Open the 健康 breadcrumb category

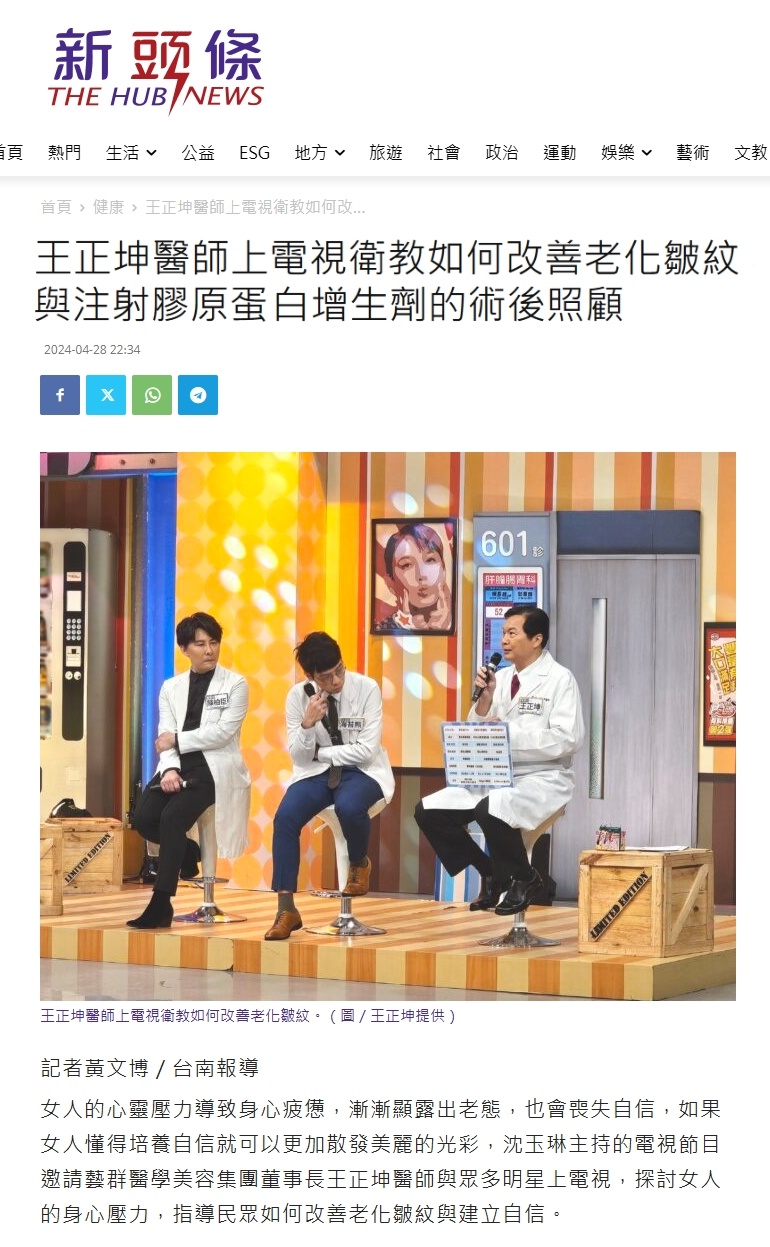coord(108,207)
